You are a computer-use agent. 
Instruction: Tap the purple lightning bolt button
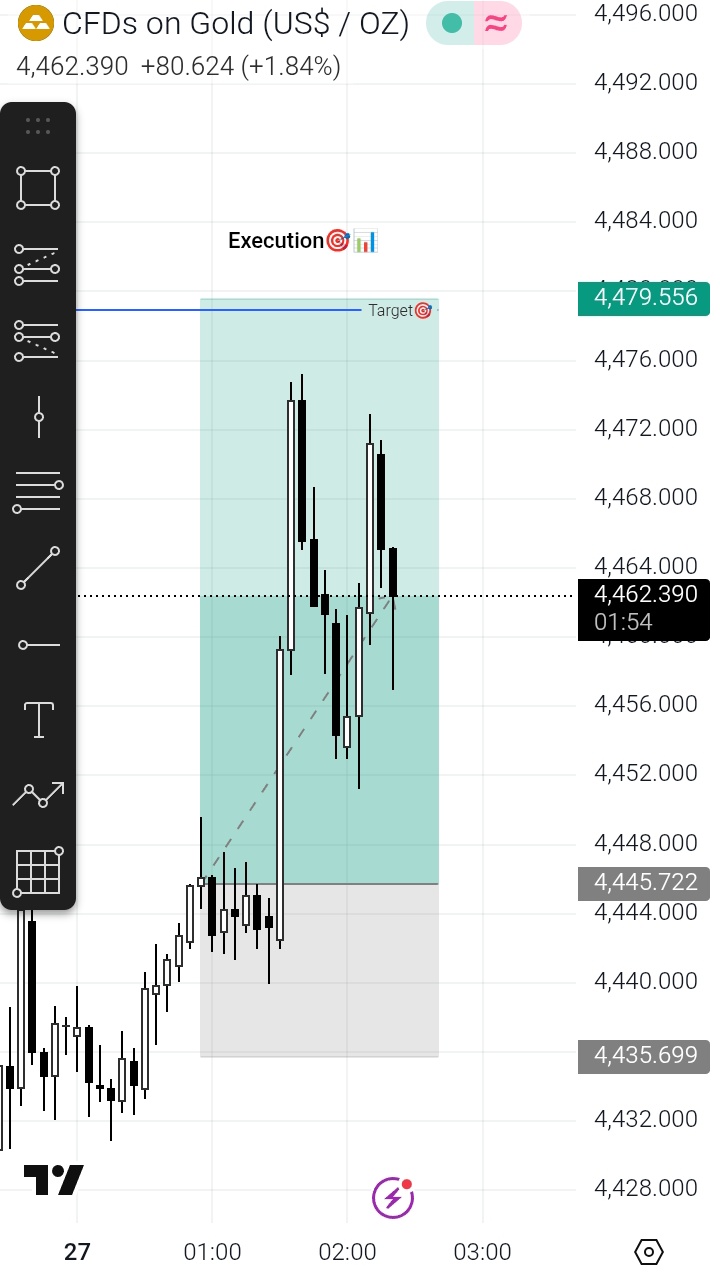tap(392, 1197)
